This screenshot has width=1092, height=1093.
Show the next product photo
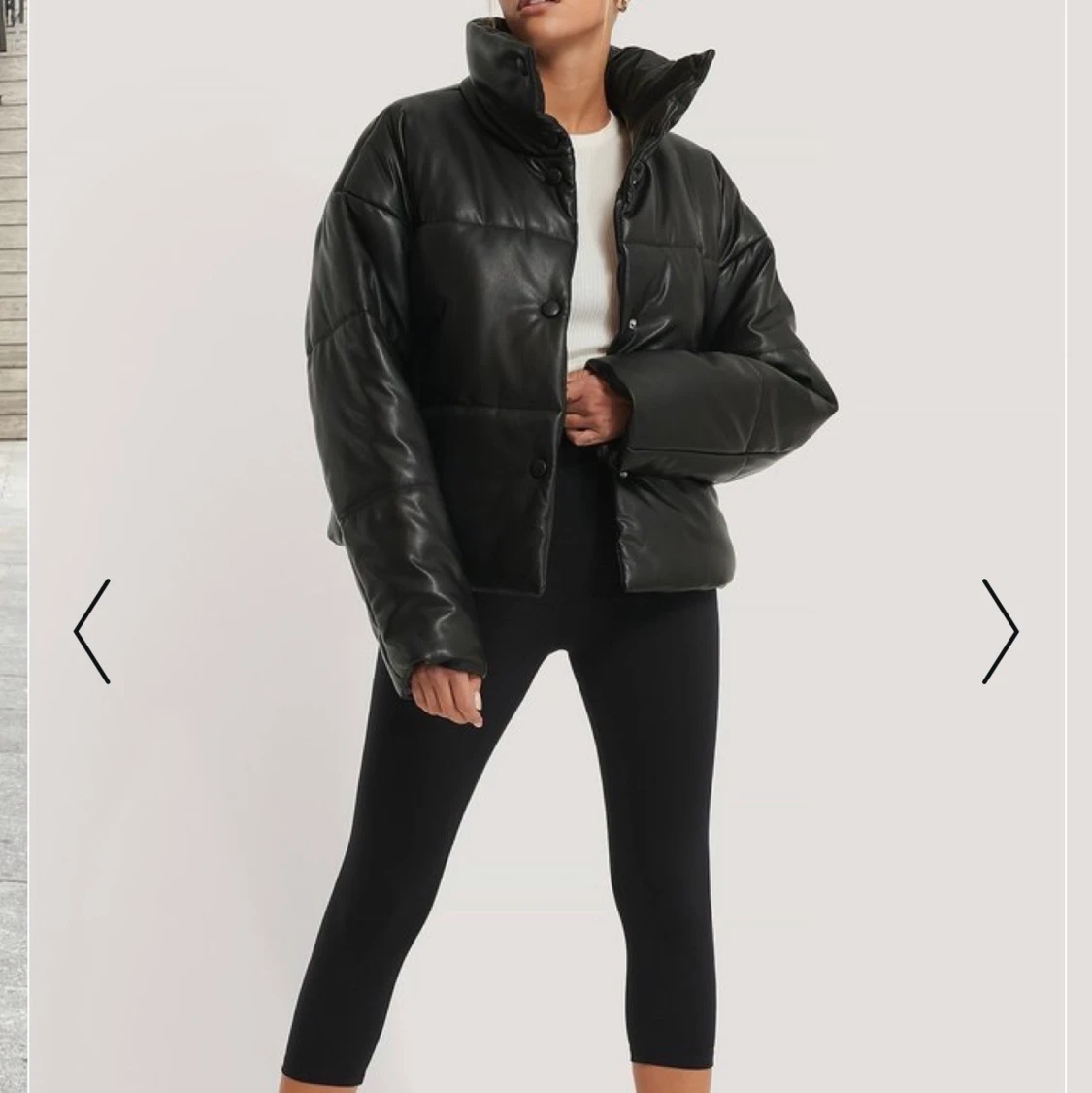click(999, 632)
